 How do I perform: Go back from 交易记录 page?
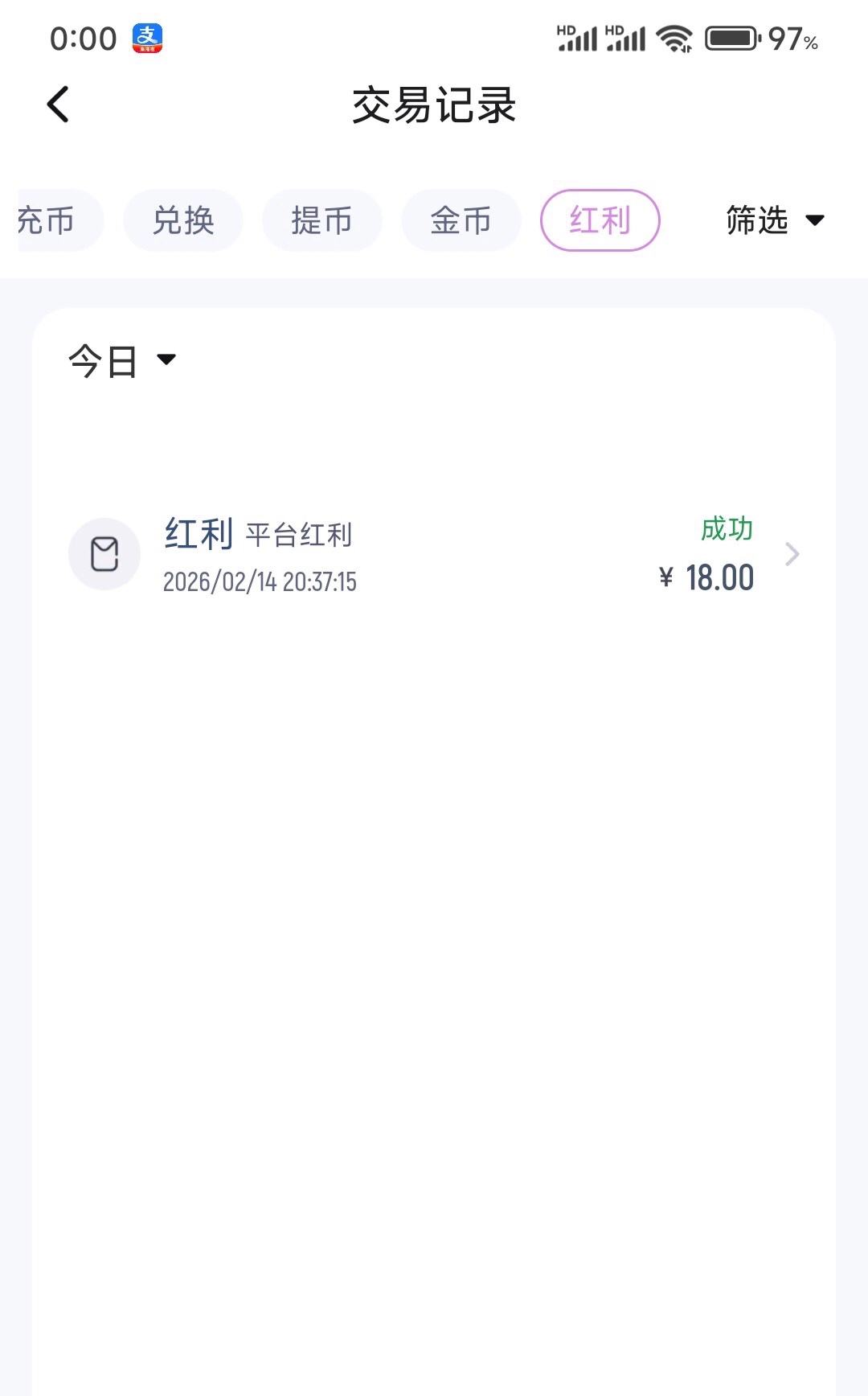(59, 105)
